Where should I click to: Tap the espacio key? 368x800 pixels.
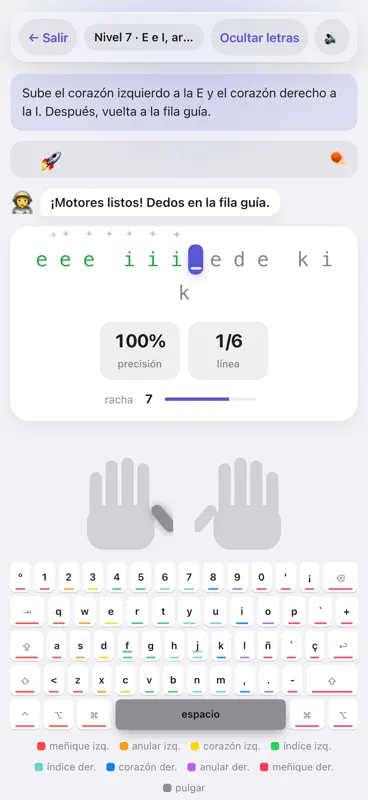click(x=201, y=714)
